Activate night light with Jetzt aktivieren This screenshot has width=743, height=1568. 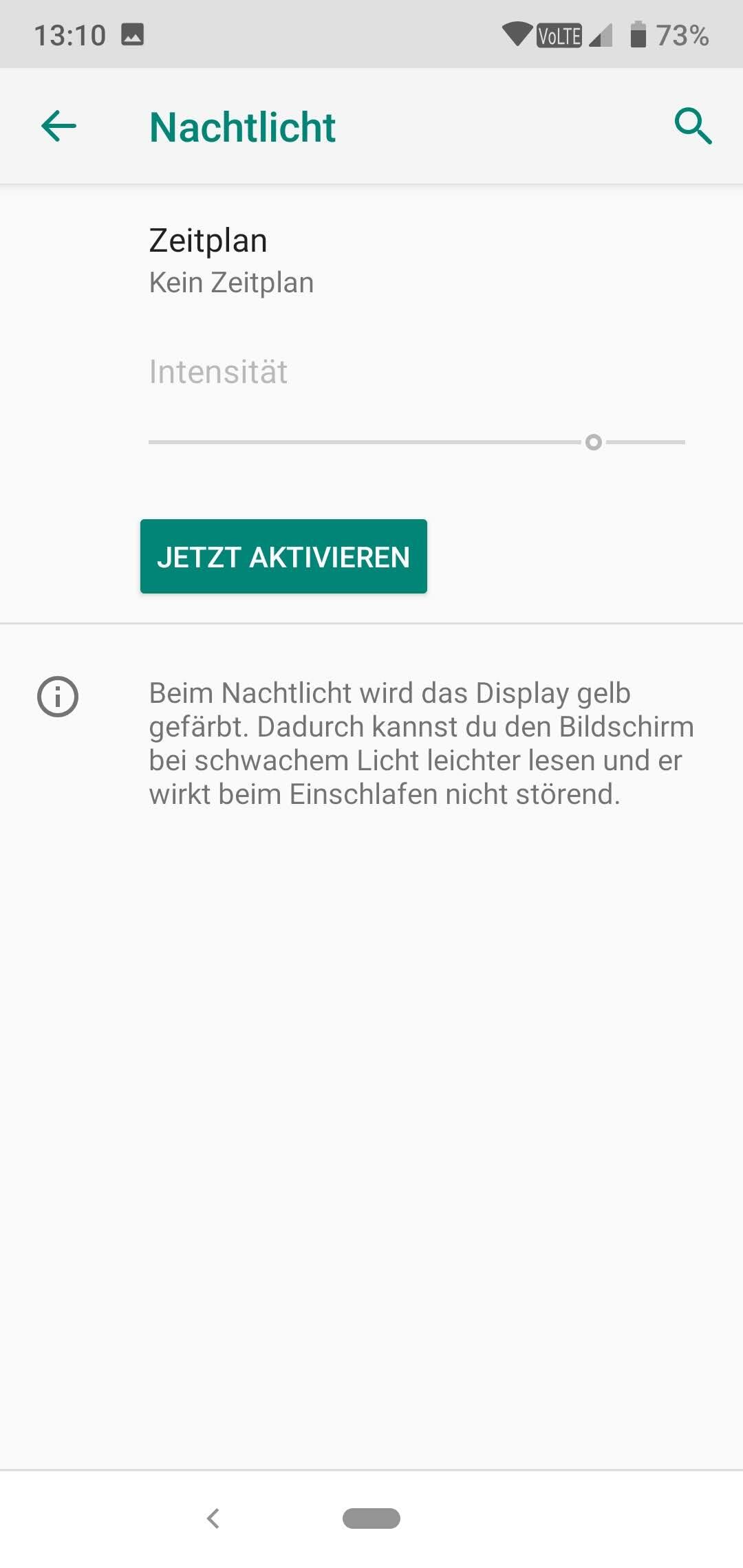pyautogui.click(x=283, y=556)
